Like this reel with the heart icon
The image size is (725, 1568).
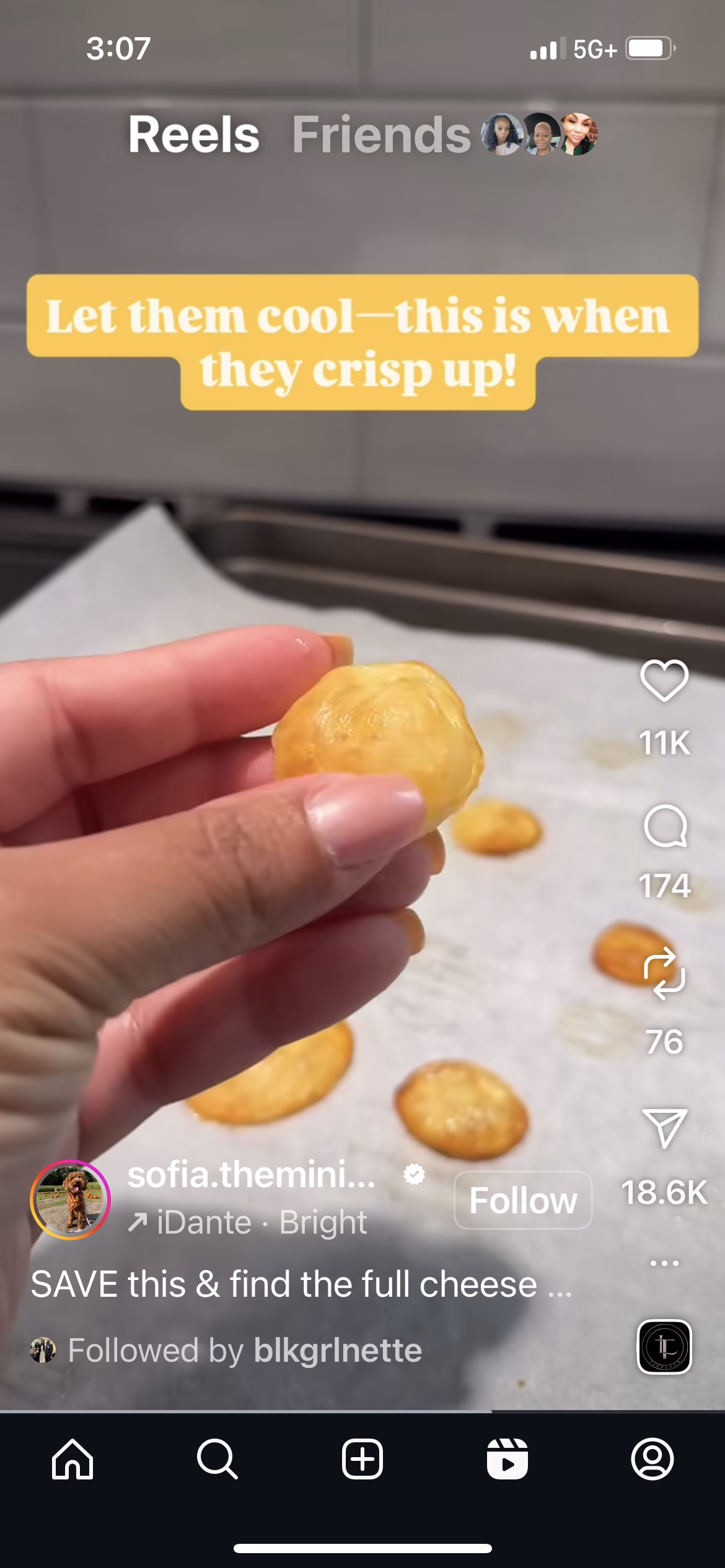click(x=664, y=681)
